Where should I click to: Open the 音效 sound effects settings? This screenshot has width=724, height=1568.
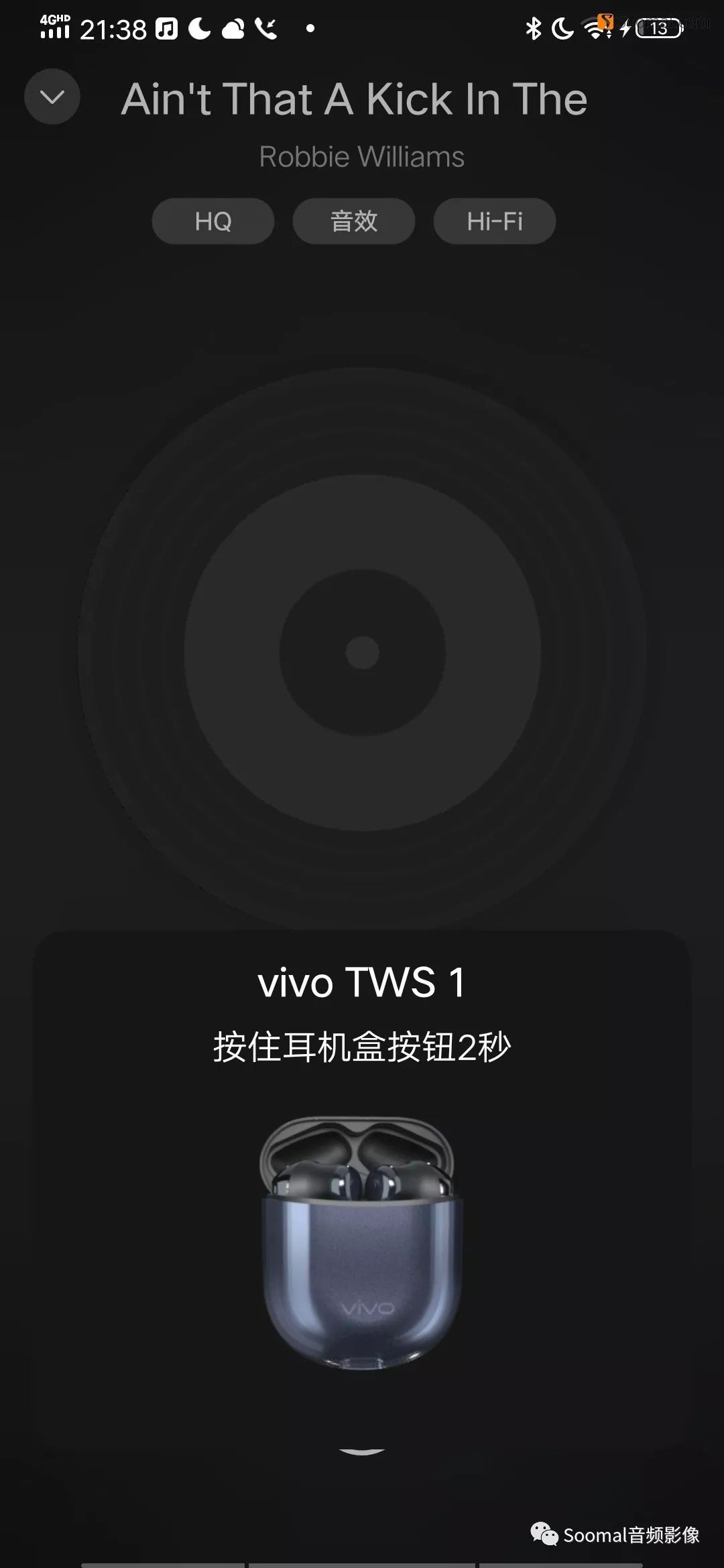pos(354,221)
